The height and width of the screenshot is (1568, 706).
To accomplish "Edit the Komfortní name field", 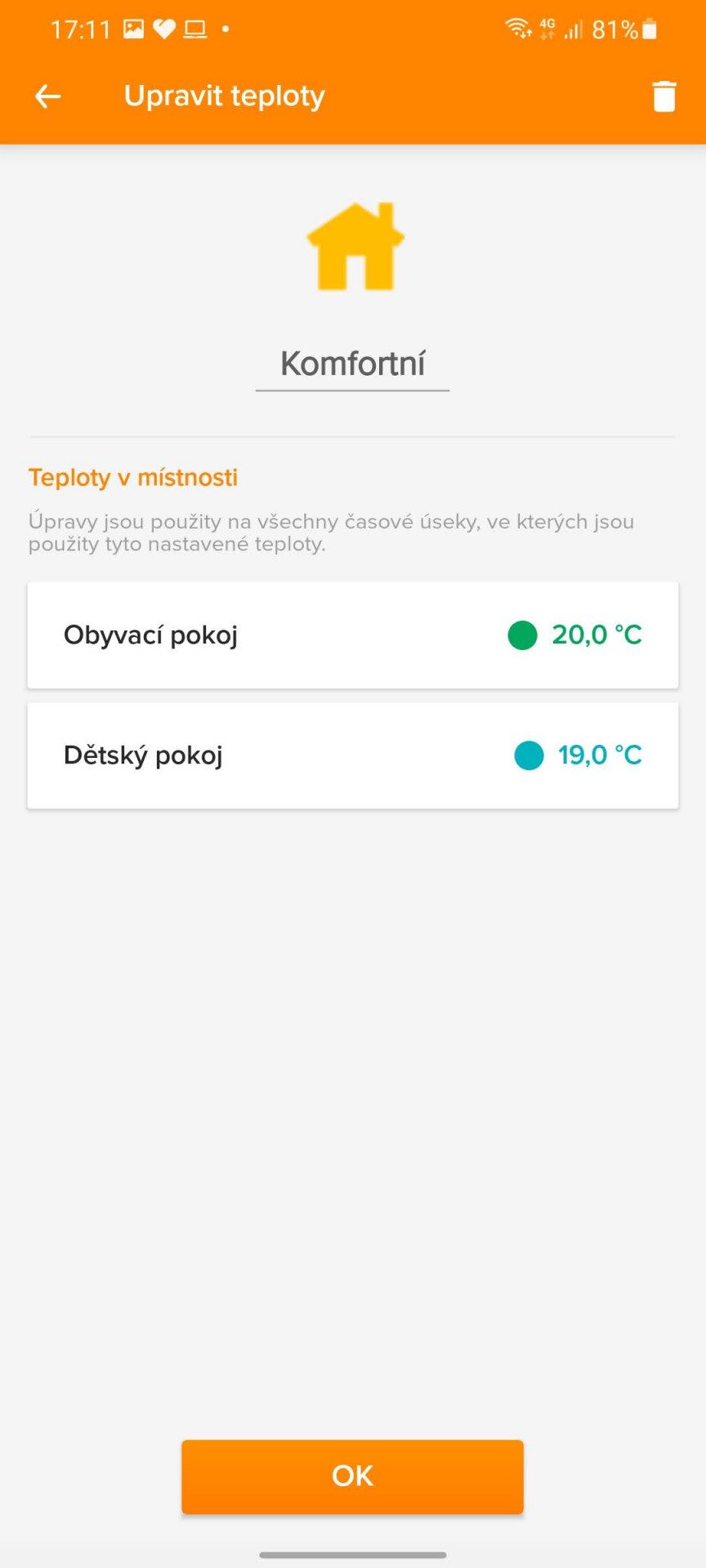I will click(352, 365).
